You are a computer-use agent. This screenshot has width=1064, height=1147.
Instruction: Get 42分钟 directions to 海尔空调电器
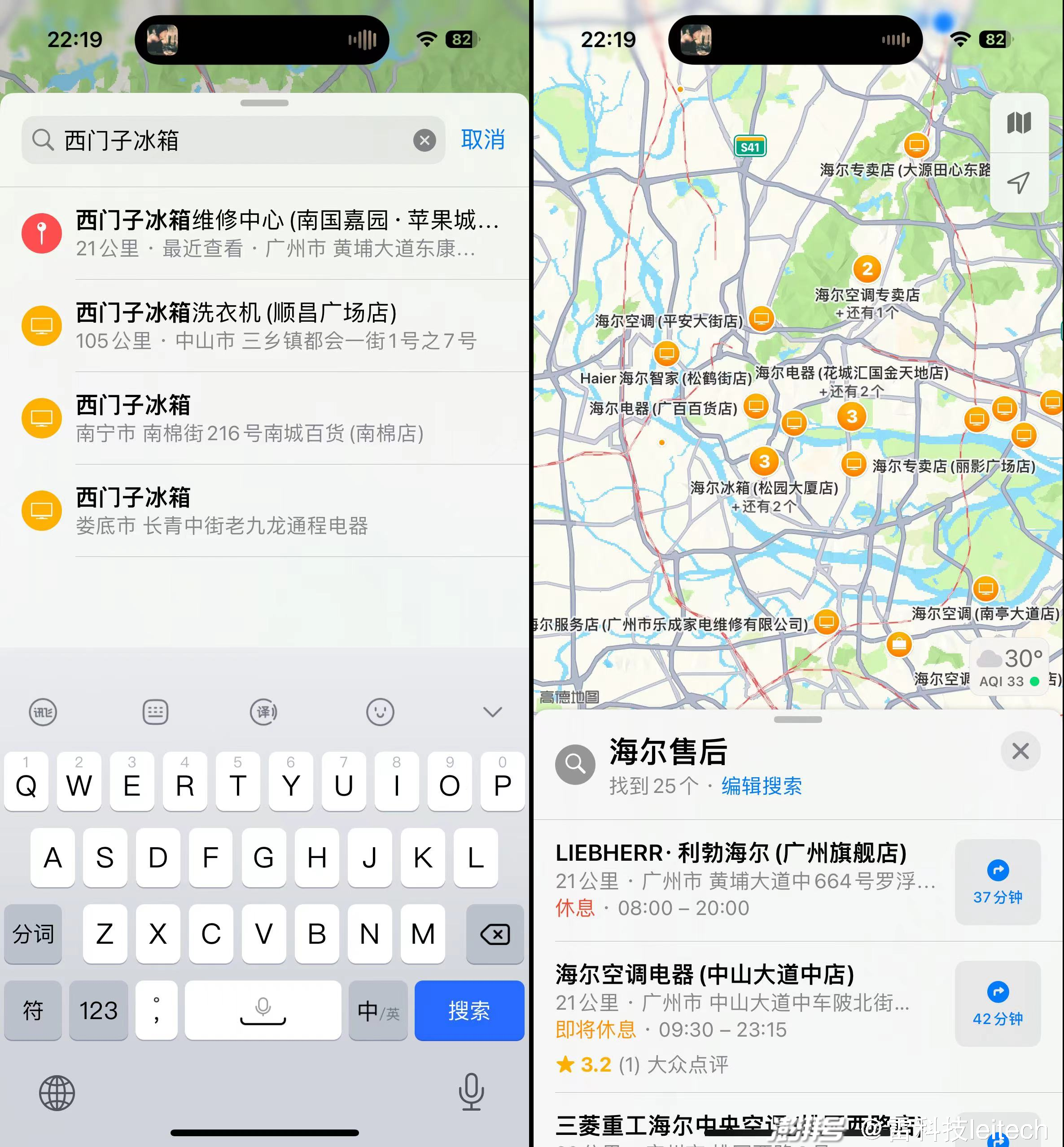point(997,1003)
